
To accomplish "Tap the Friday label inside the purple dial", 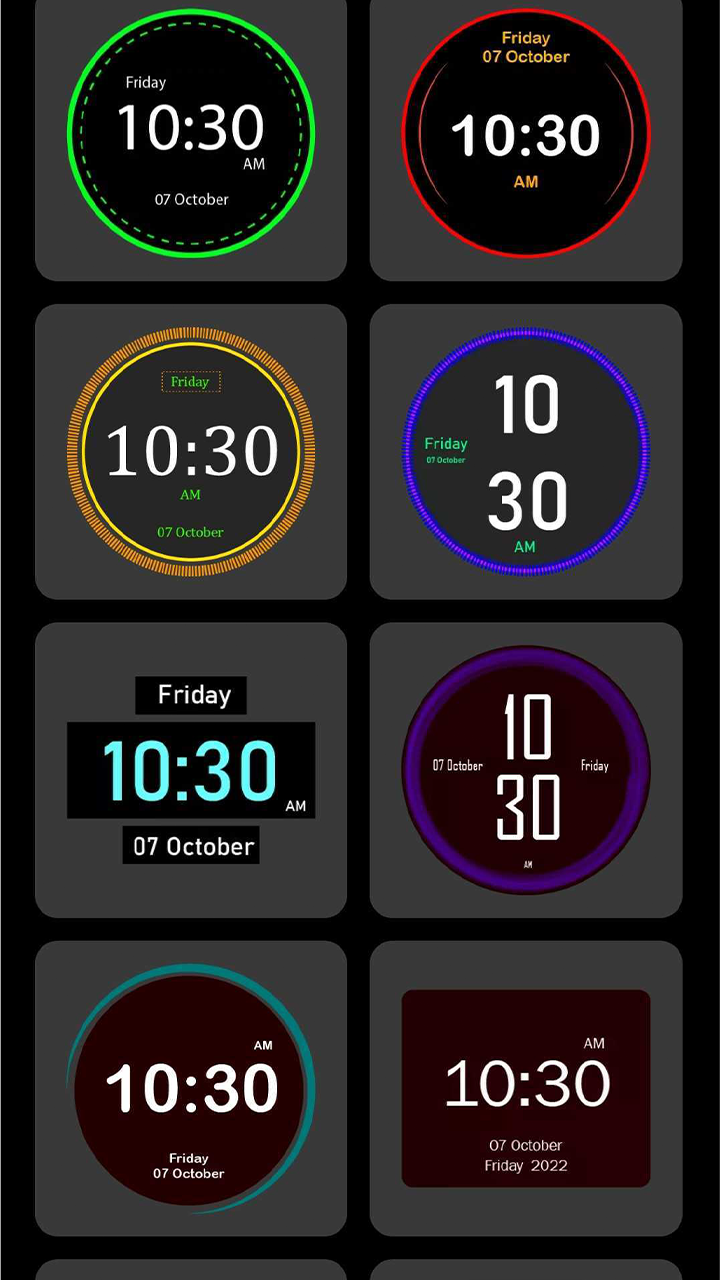I will tap(594, 766).
